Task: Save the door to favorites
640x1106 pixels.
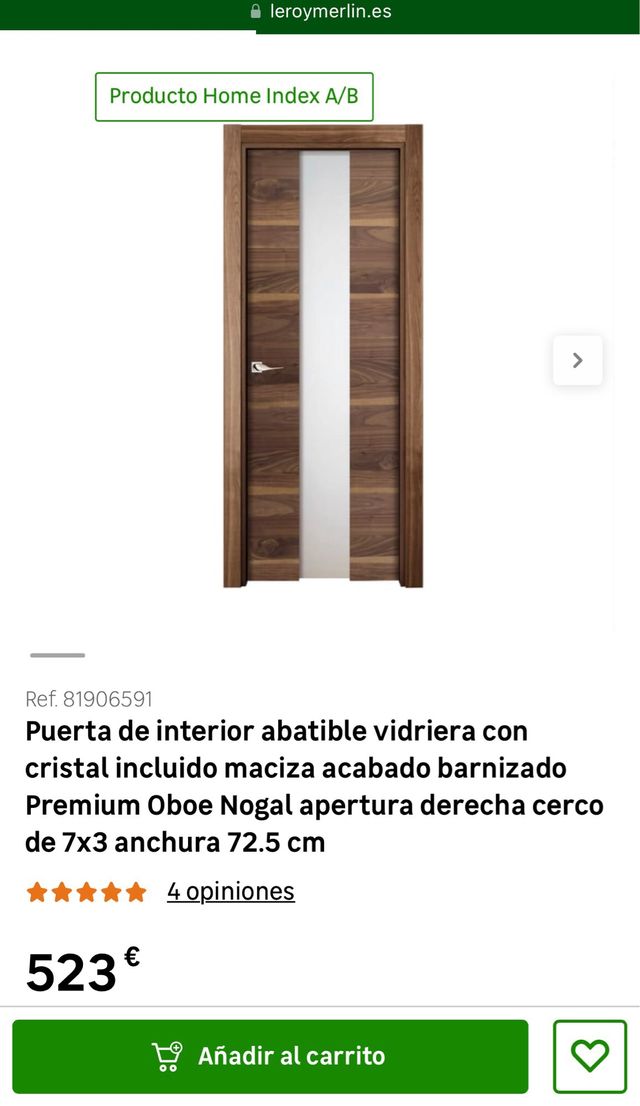Action: [589, 1056]
